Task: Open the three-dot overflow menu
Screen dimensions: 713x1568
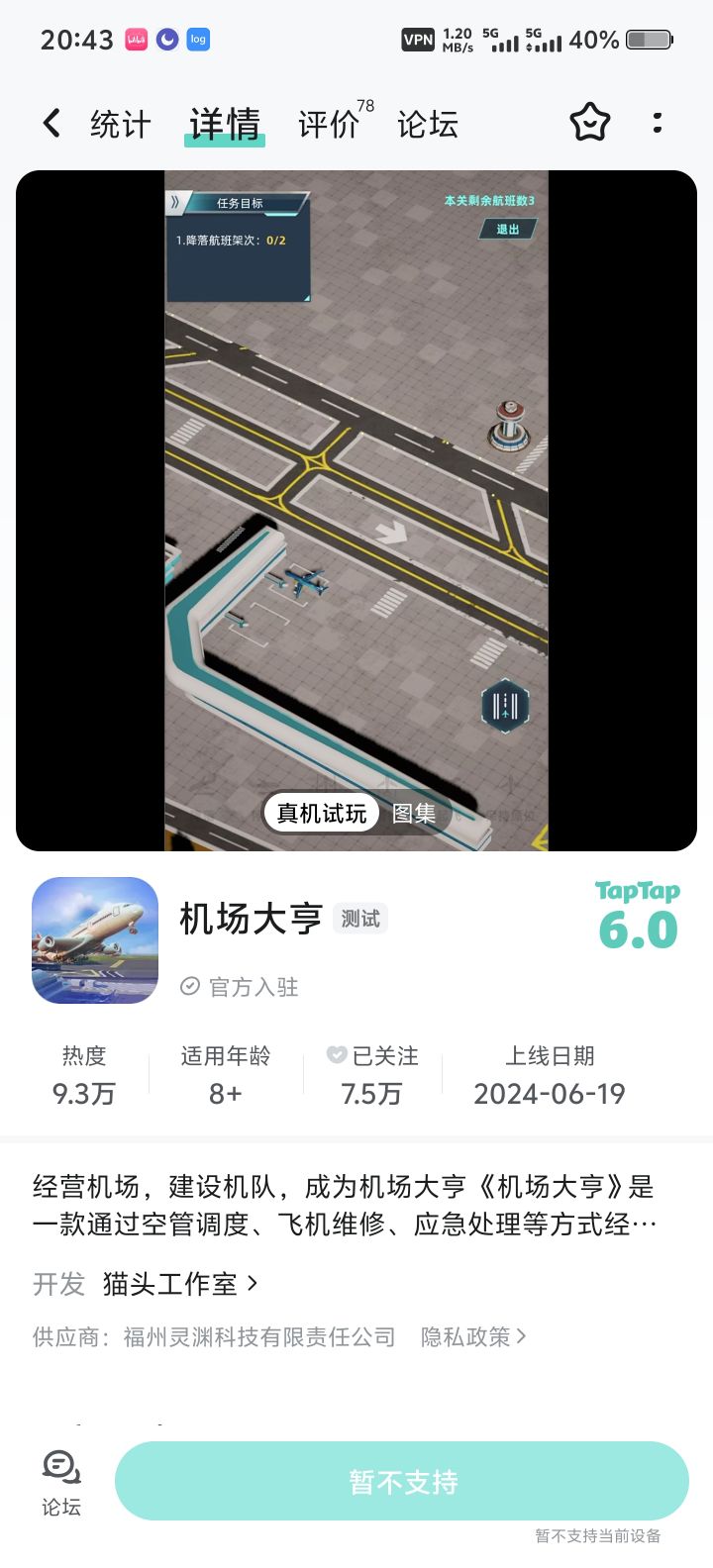Action: (x=658, y=123)
